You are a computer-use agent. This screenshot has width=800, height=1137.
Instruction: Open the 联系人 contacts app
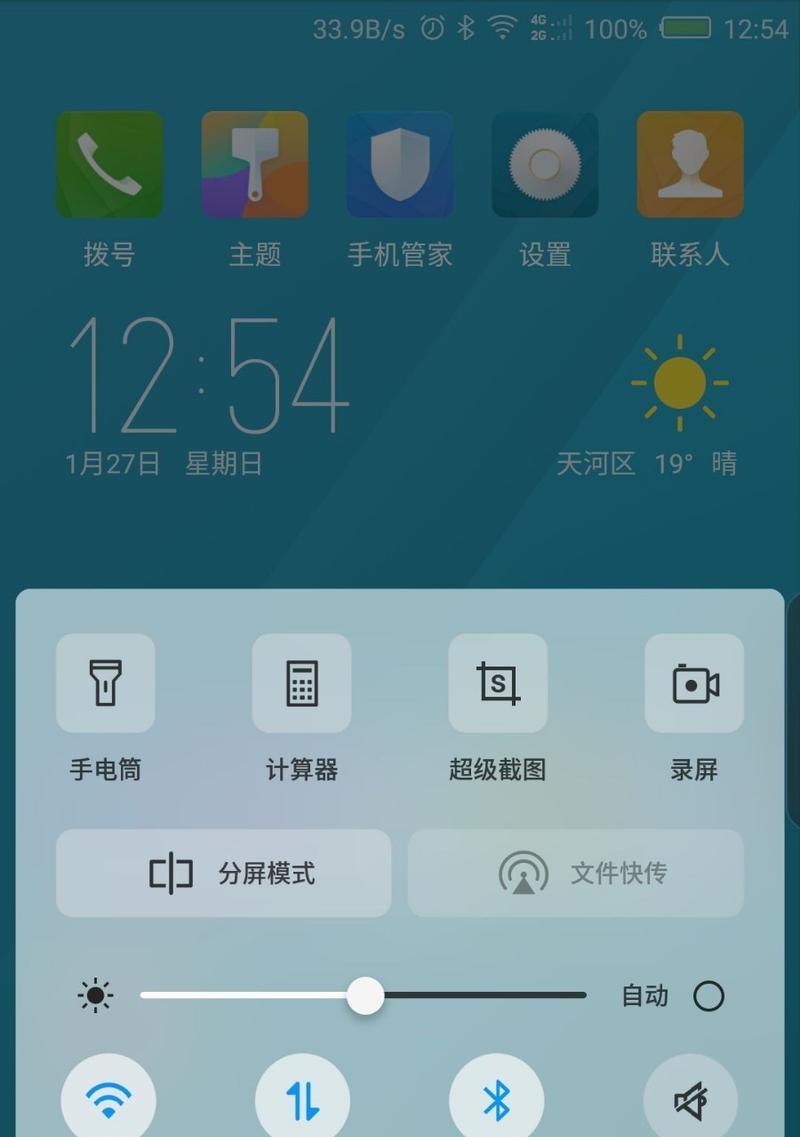pyautogui.click(x=690, y=165)
